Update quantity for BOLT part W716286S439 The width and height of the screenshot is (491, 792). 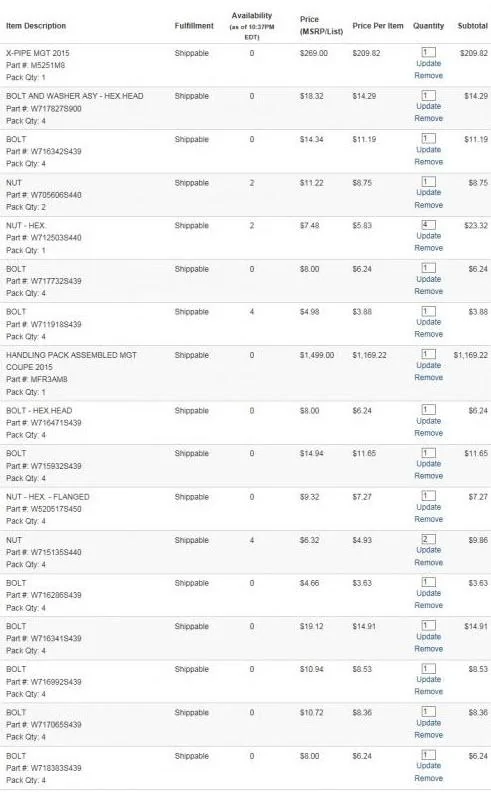click(428, 593)
